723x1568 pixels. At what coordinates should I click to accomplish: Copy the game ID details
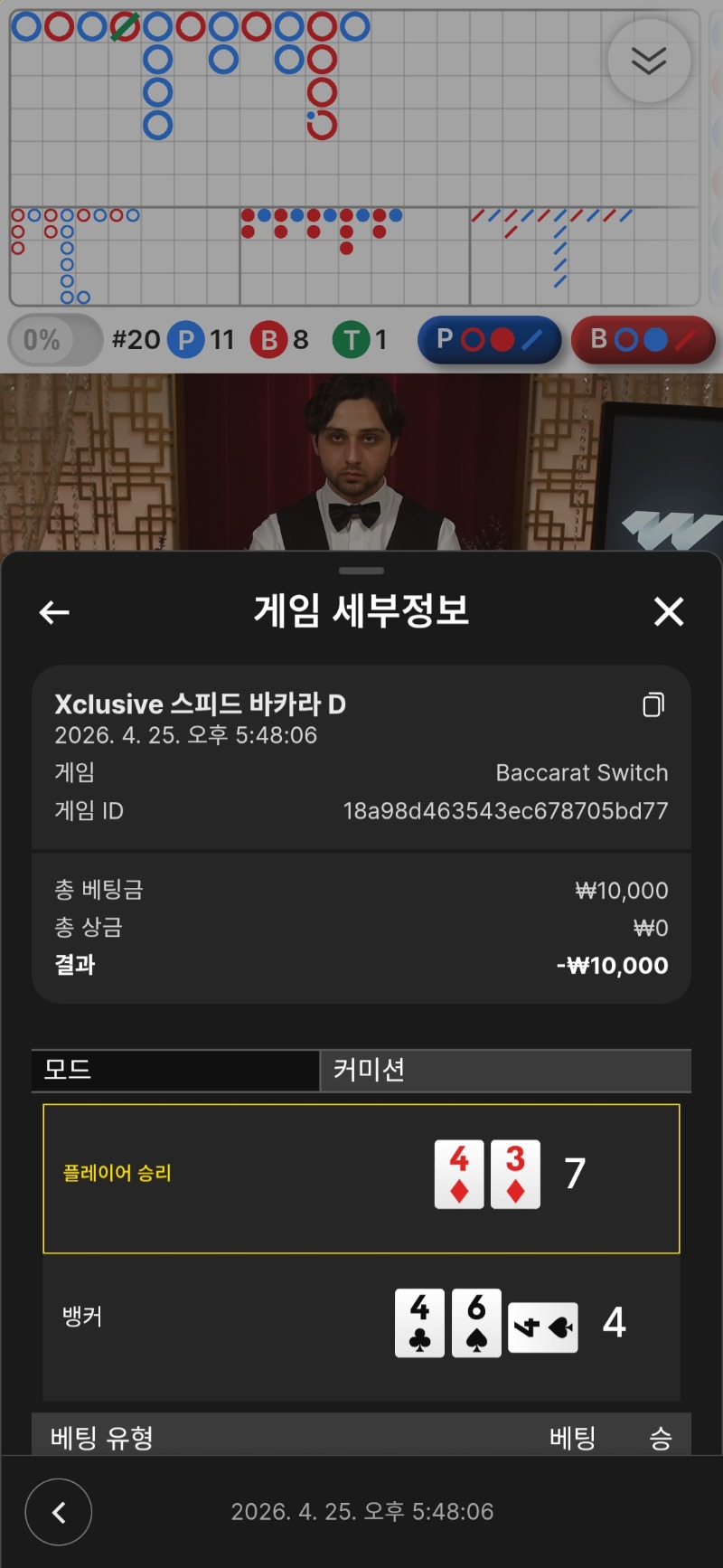click(653, 704)
